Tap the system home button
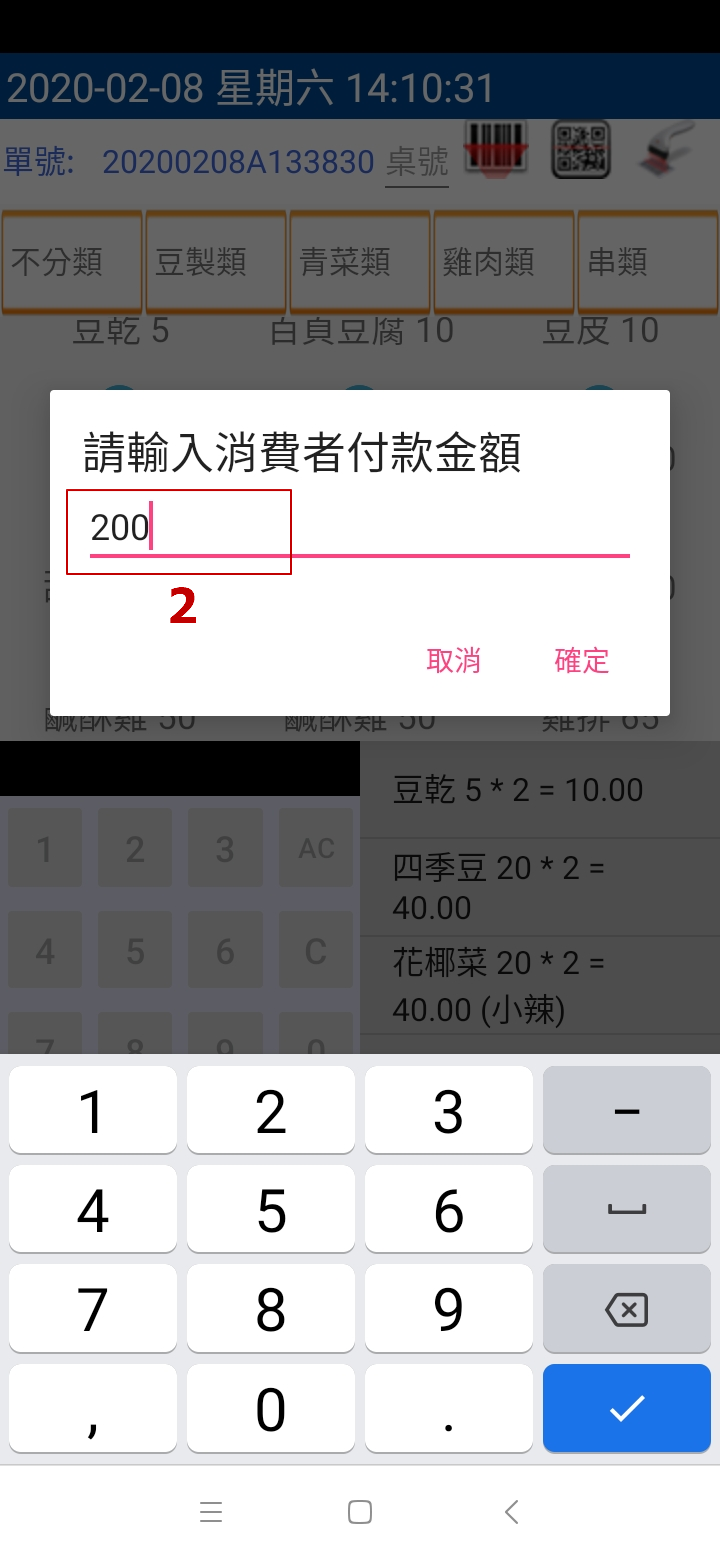This screenshot has height=1560, width=720. pyautogui.click(x=360, y=1512)
